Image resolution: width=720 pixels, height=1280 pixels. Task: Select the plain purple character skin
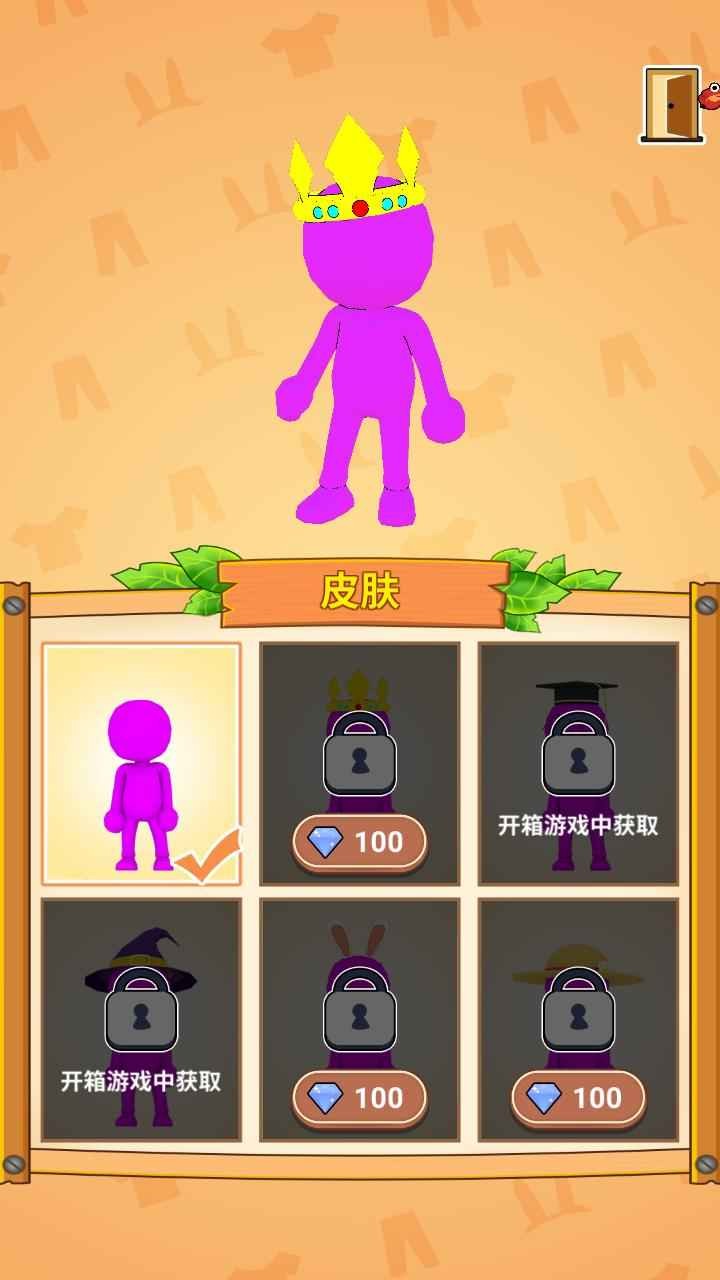pyautogui.click(x=141, y=764)
